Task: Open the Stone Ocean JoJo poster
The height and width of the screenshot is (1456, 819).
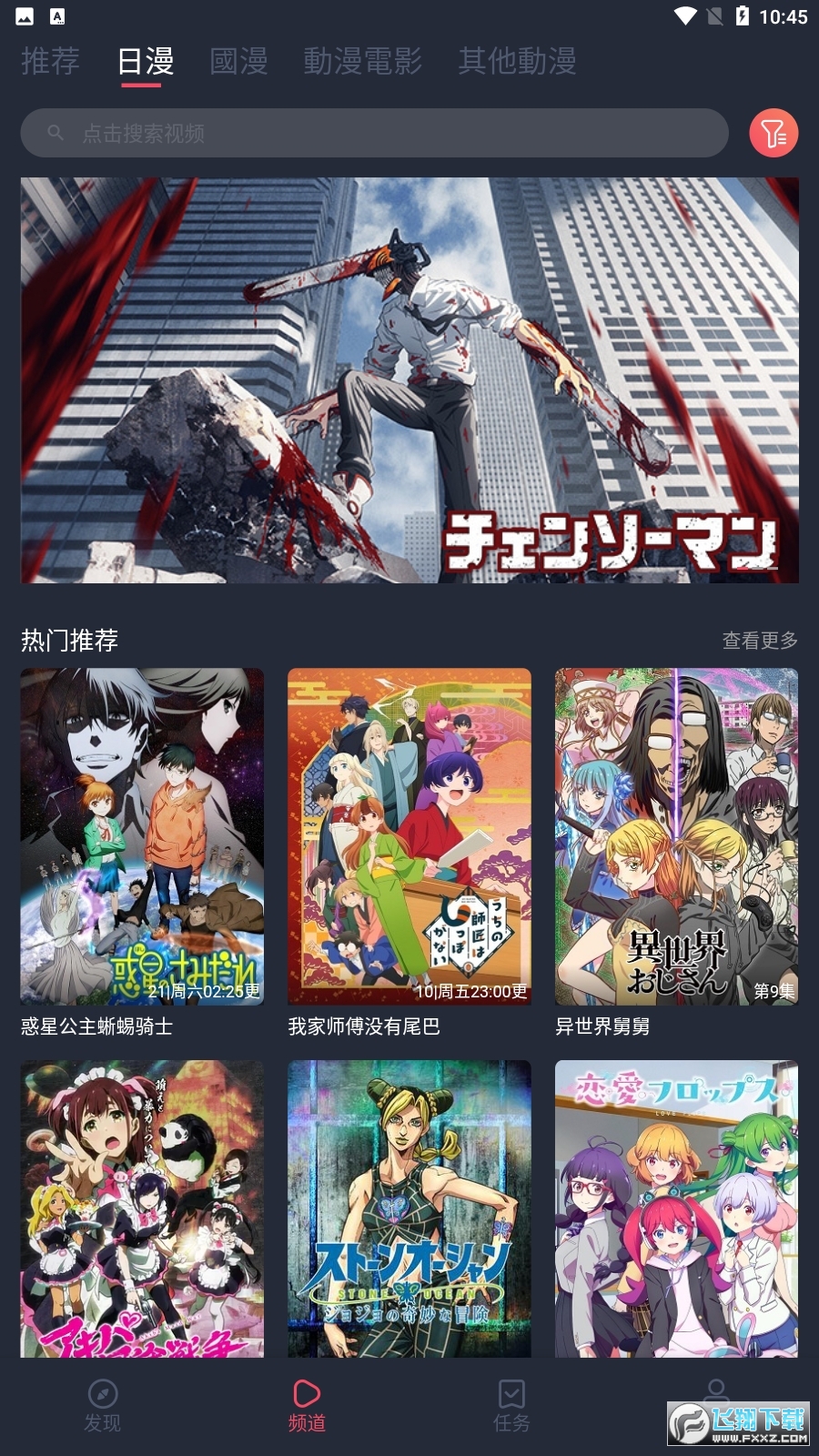Action: [409, 1208]
